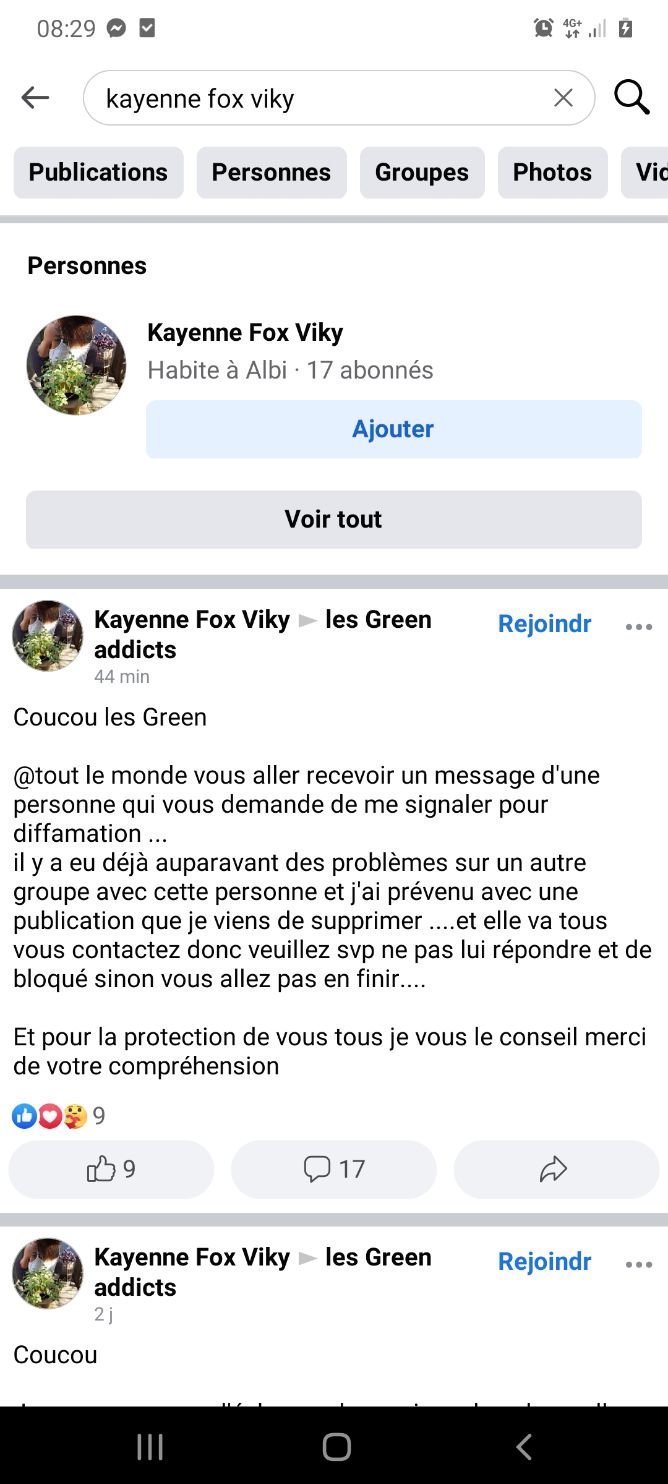668x1484 pixels.
Task: Edit the search field text
Action: pos(320,98)
